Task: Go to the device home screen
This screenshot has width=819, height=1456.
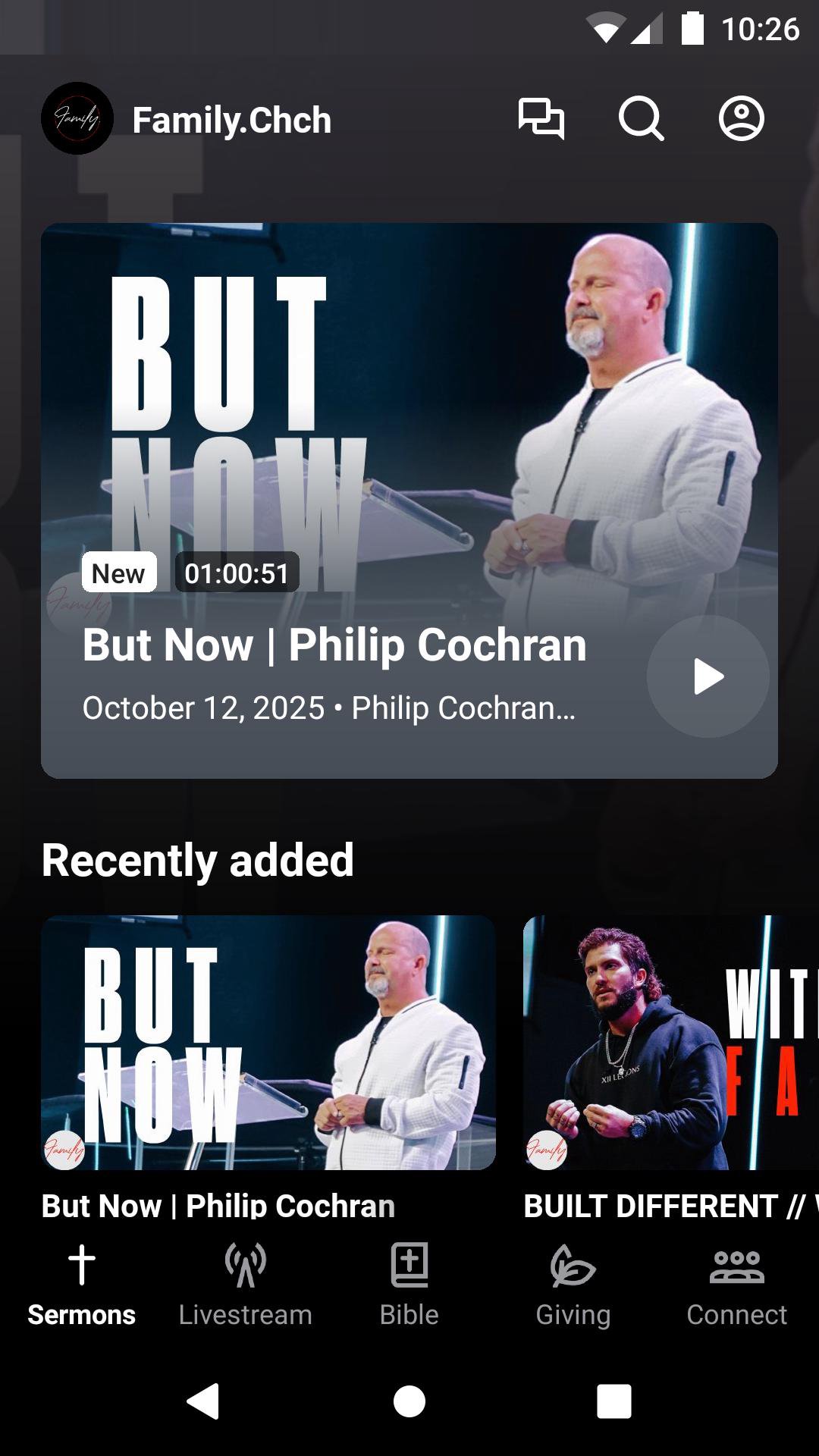Action: (x=409, y=1401)
